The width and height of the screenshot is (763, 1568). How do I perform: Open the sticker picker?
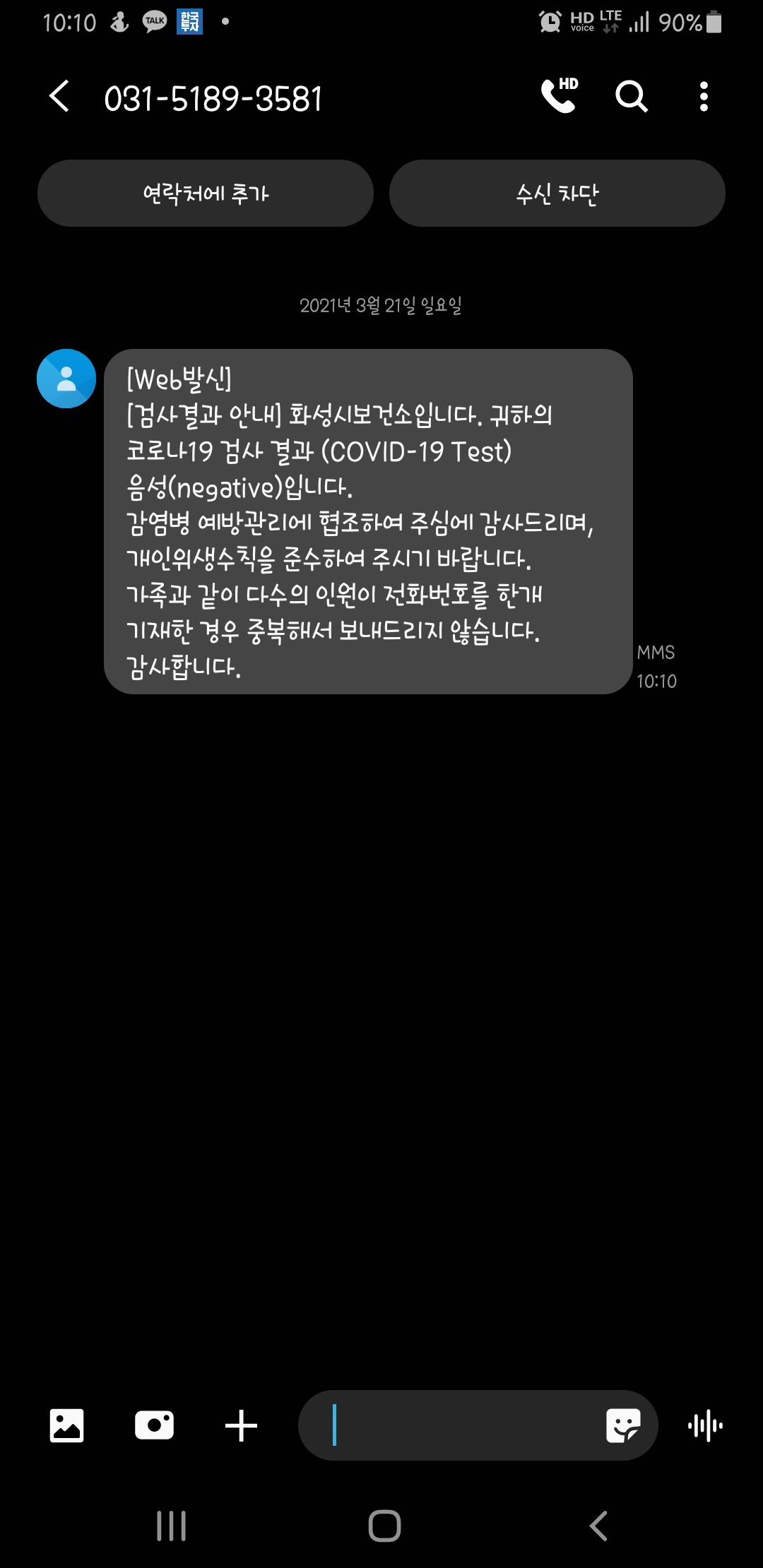click(x=623, y=1425)
